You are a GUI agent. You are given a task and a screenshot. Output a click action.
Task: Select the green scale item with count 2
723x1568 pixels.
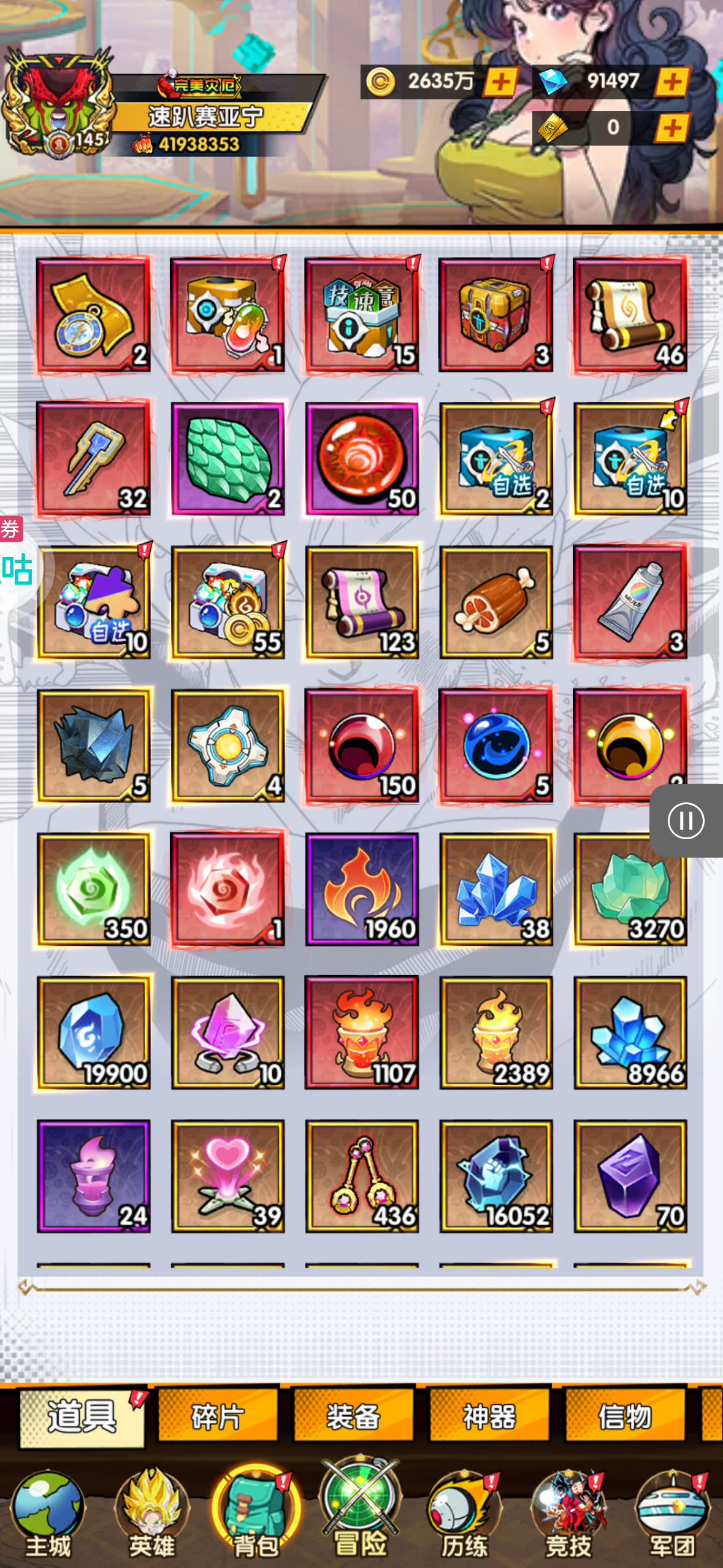pos(228,458)
